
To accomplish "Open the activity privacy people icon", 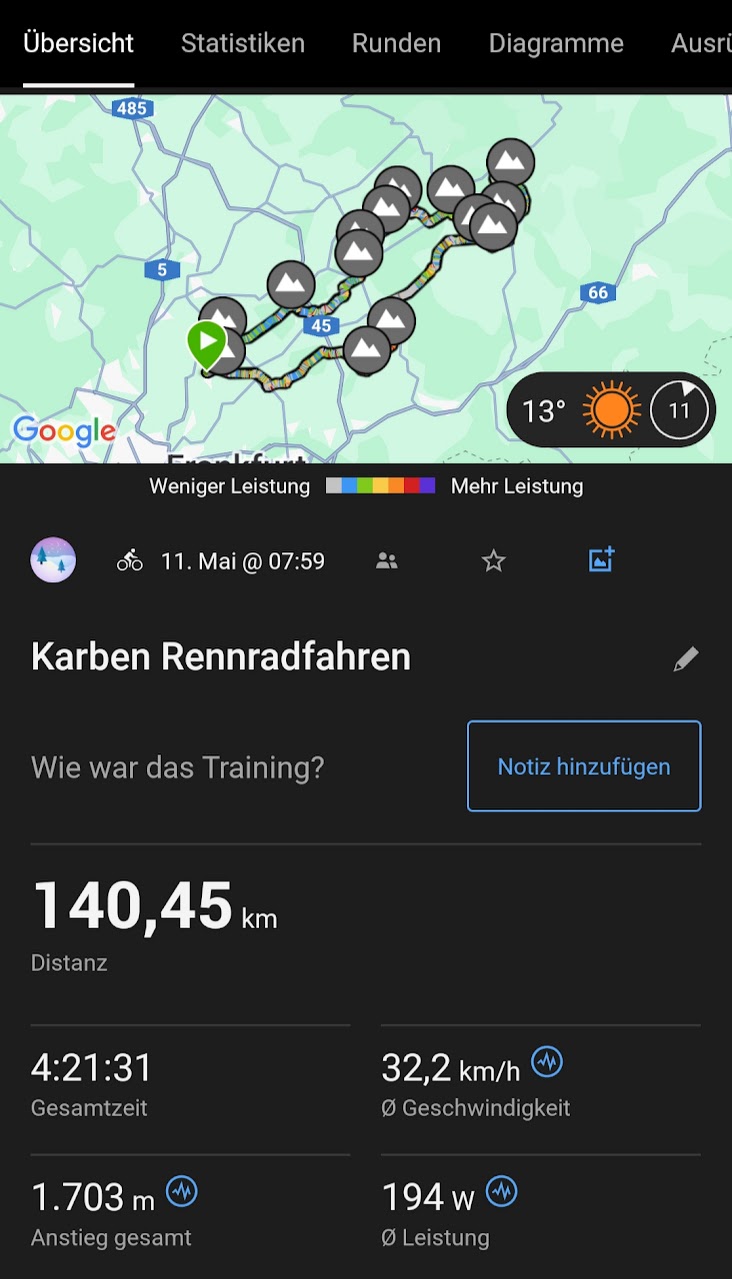I will [387, 561].
